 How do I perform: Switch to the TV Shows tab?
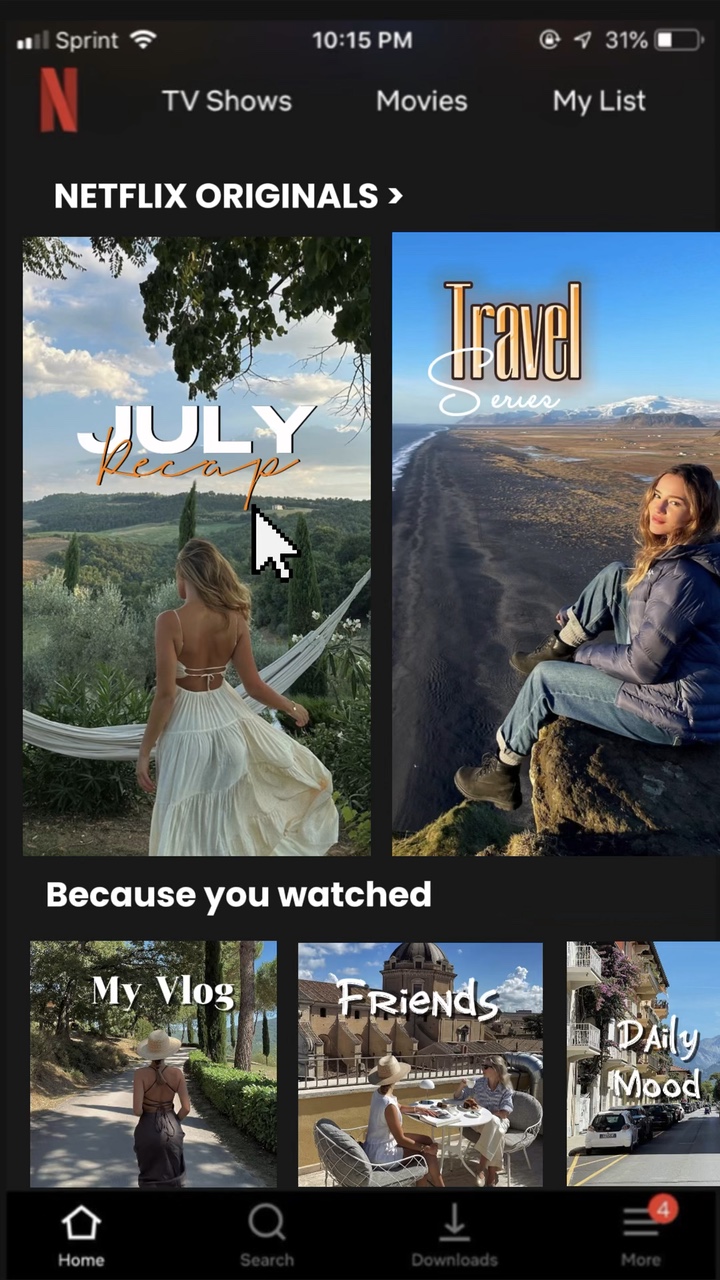coord(226,101)
